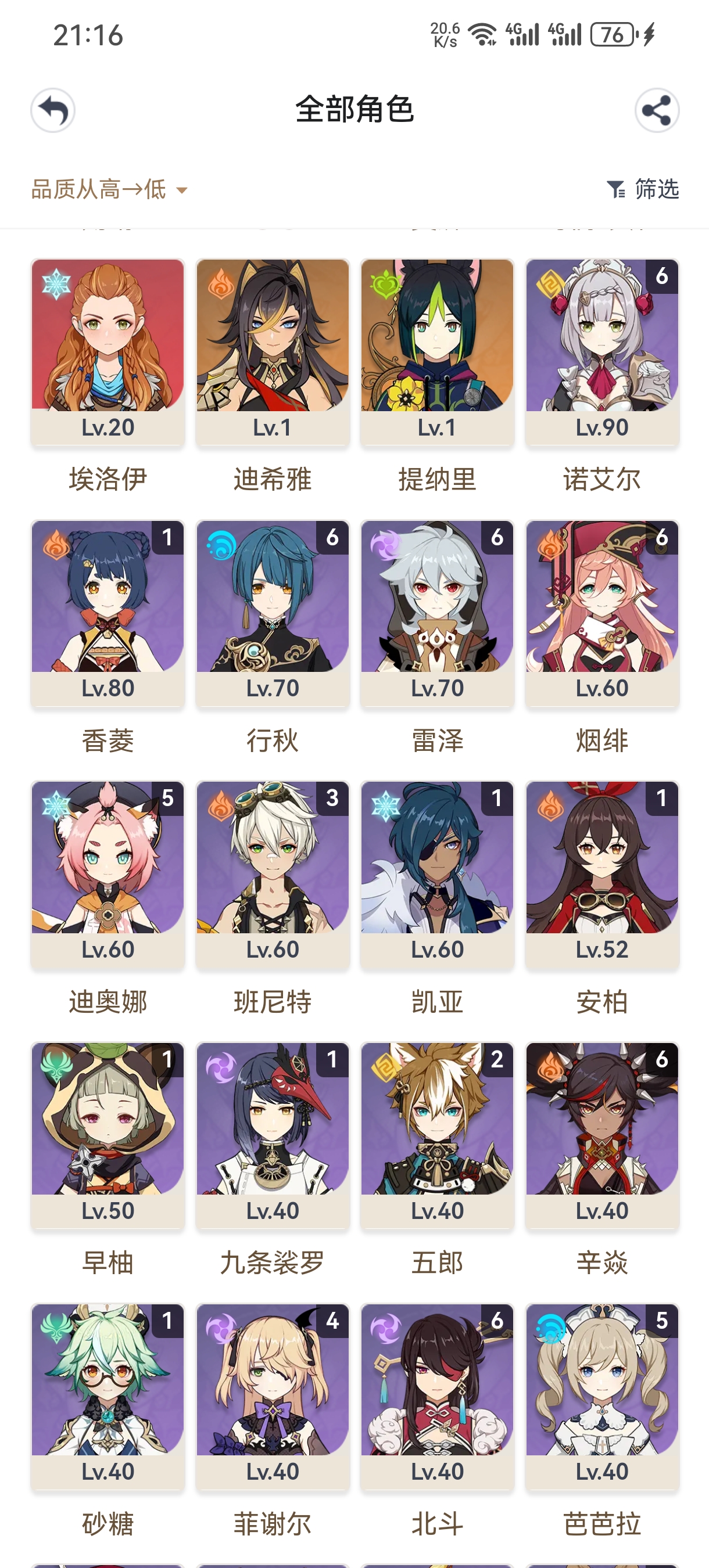Tap the share icon at top right
The height and width of the screenshot is (1568, 709).
[x=656, y=111]
